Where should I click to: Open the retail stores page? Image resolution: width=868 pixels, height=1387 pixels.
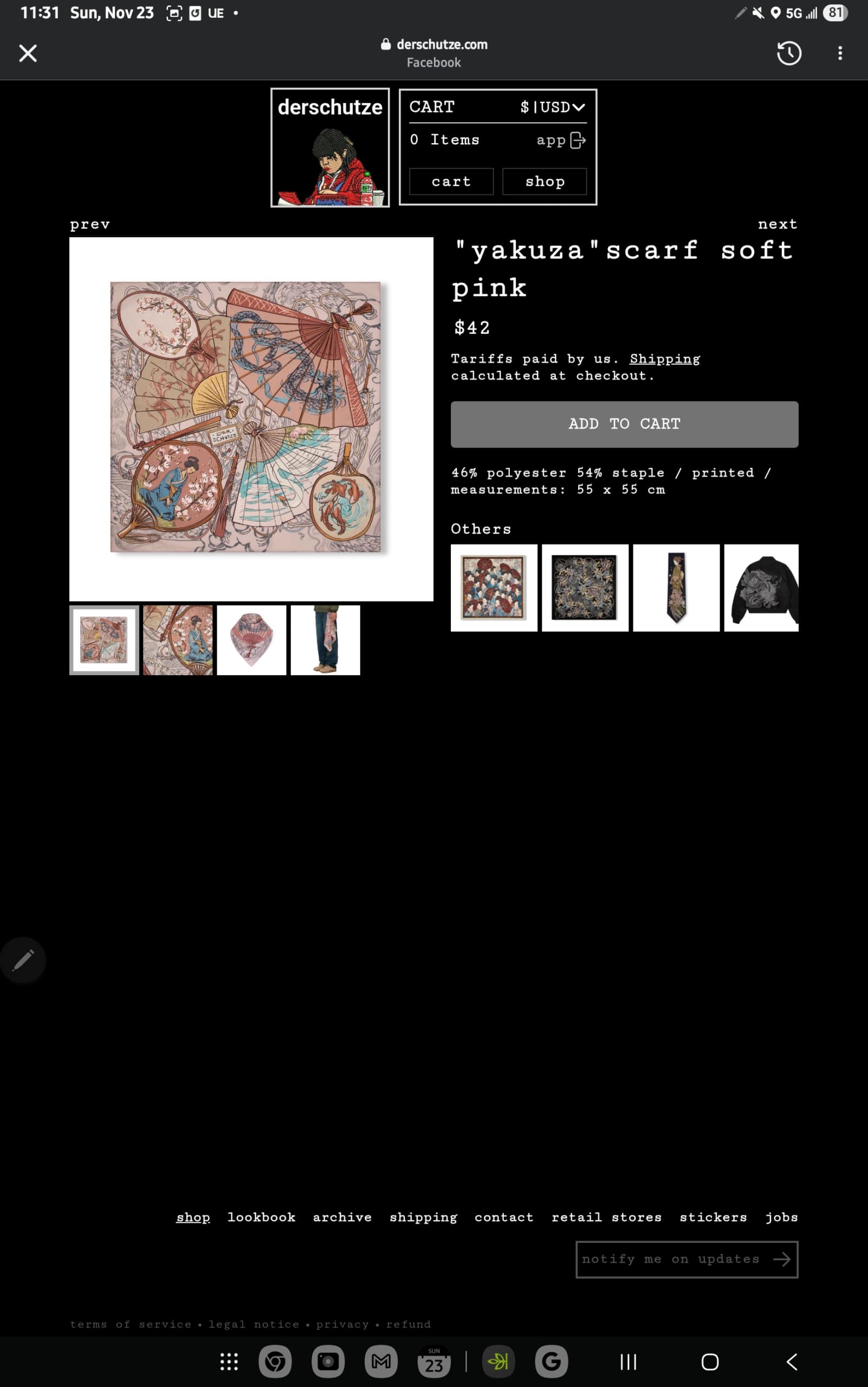(x=606, y=1217)
